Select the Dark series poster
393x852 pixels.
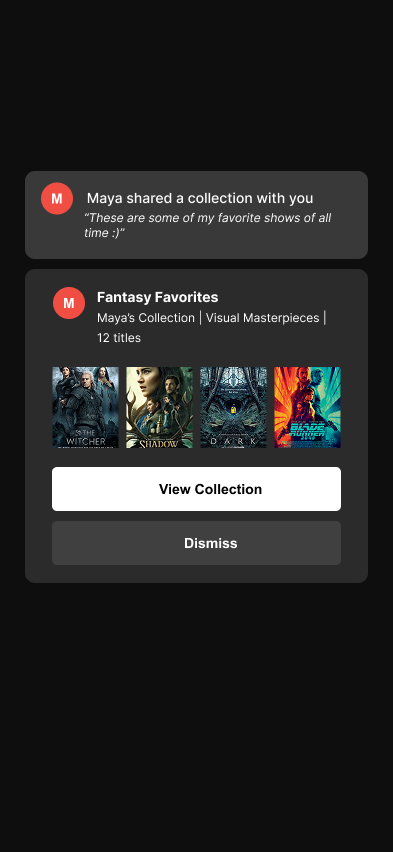coord(233,408)
